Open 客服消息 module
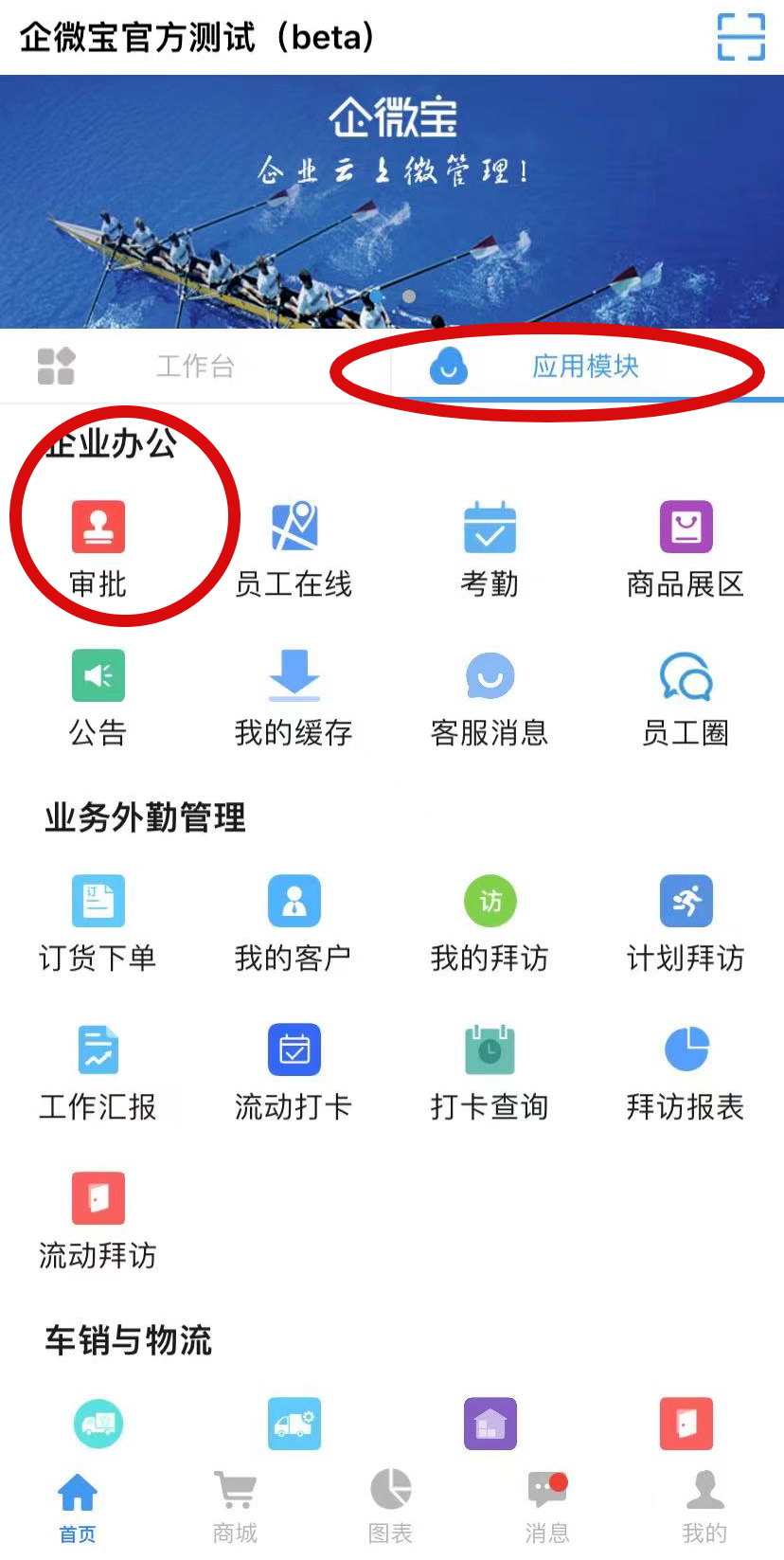784x1560 pixels. coord(490,698)
